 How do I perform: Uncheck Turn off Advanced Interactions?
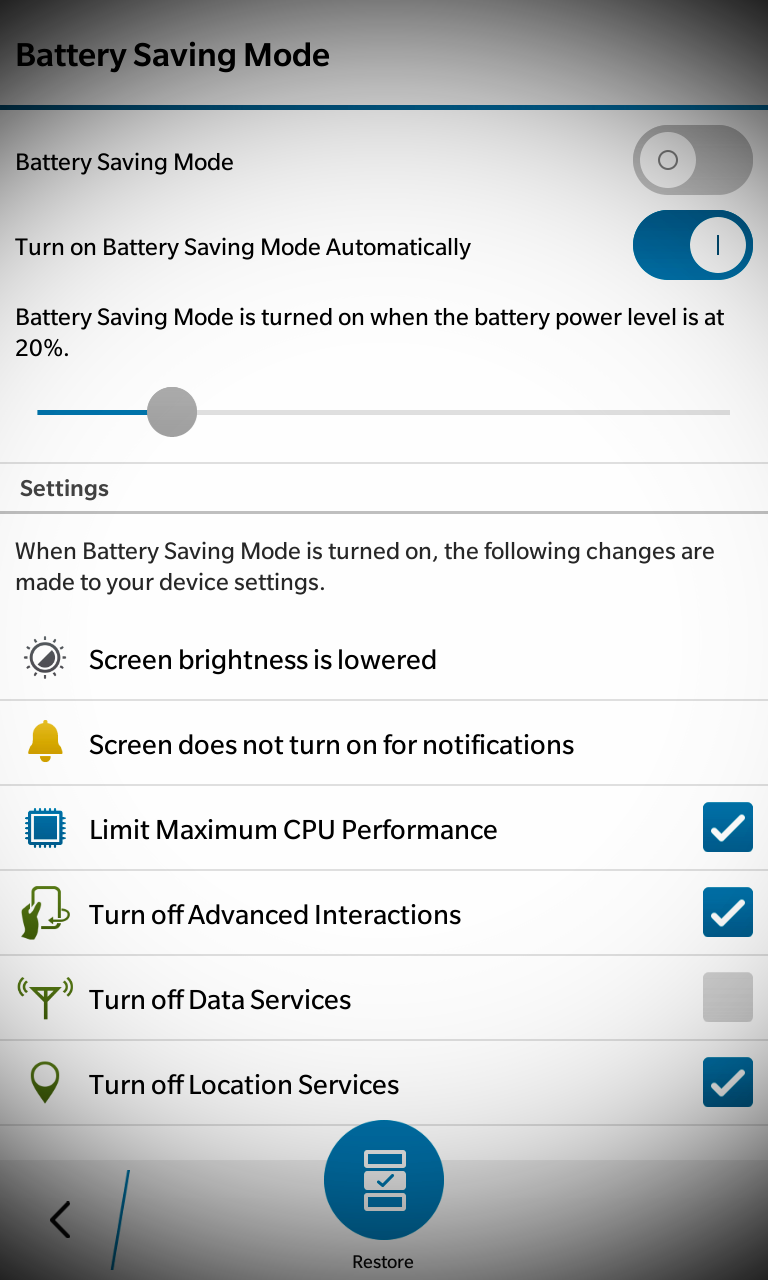coord(727,912)
